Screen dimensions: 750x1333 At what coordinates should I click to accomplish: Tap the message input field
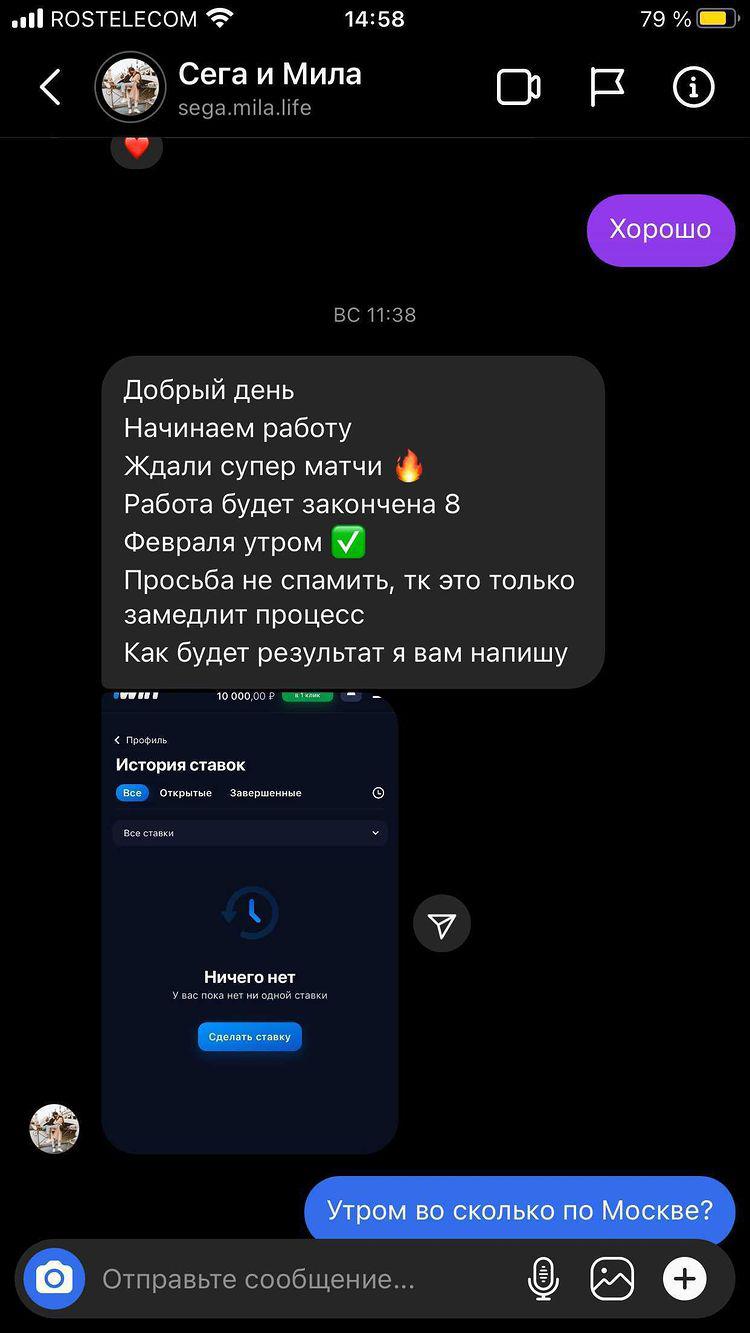point(300,1278)
